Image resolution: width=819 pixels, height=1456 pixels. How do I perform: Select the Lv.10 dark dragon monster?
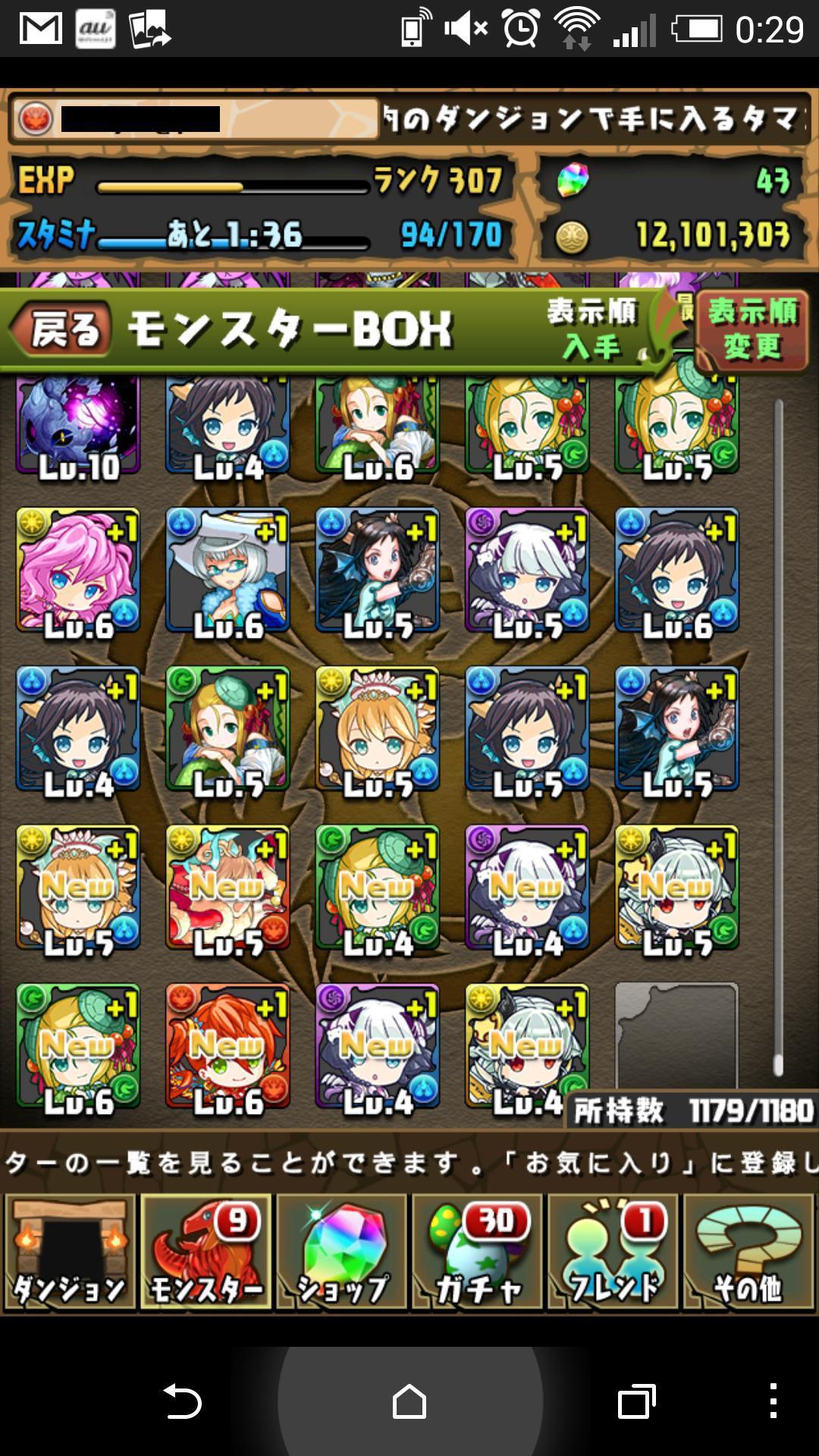point(78,428)
